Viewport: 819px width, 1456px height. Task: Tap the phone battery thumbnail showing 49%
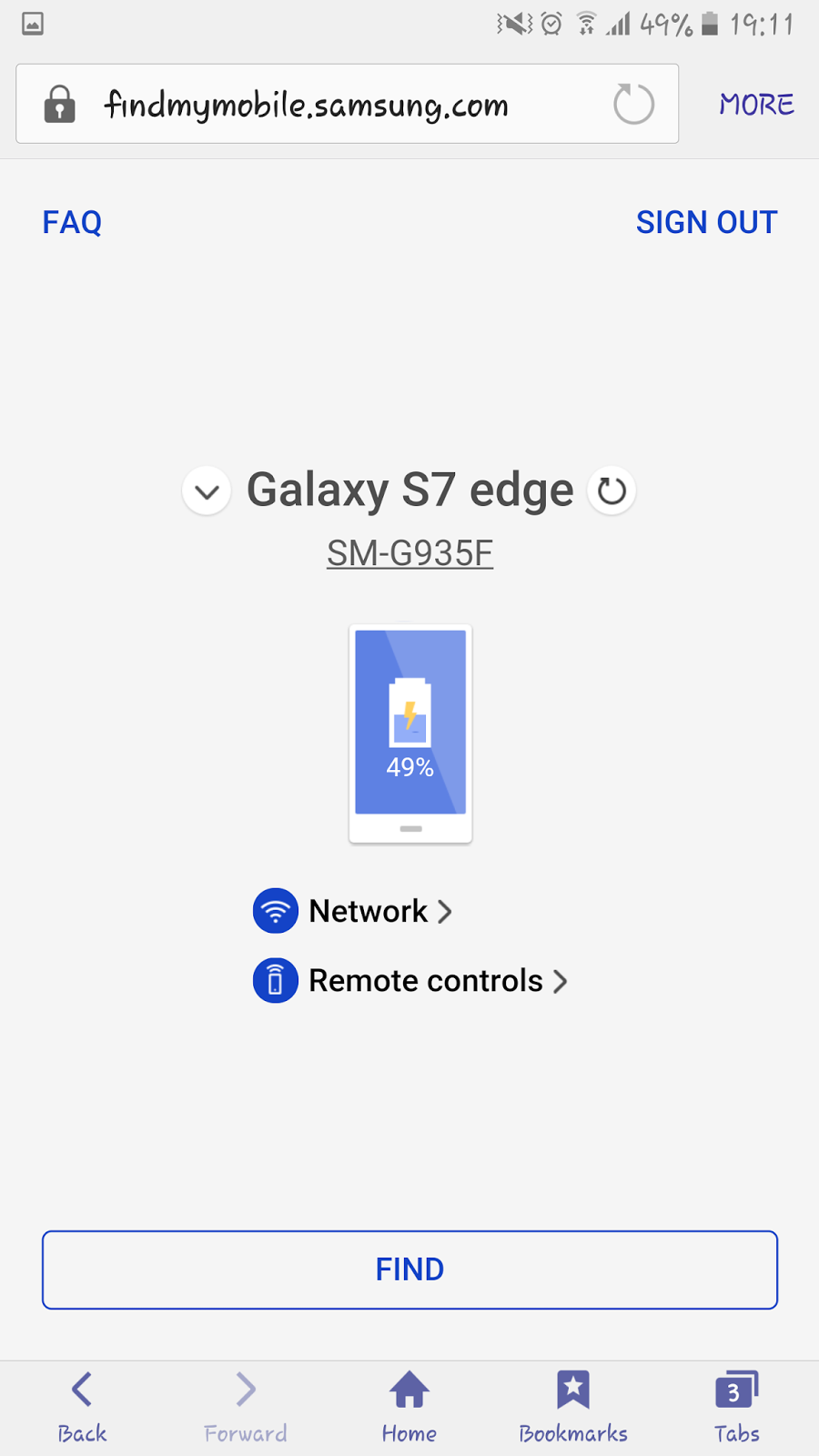[x=409, y=733]
